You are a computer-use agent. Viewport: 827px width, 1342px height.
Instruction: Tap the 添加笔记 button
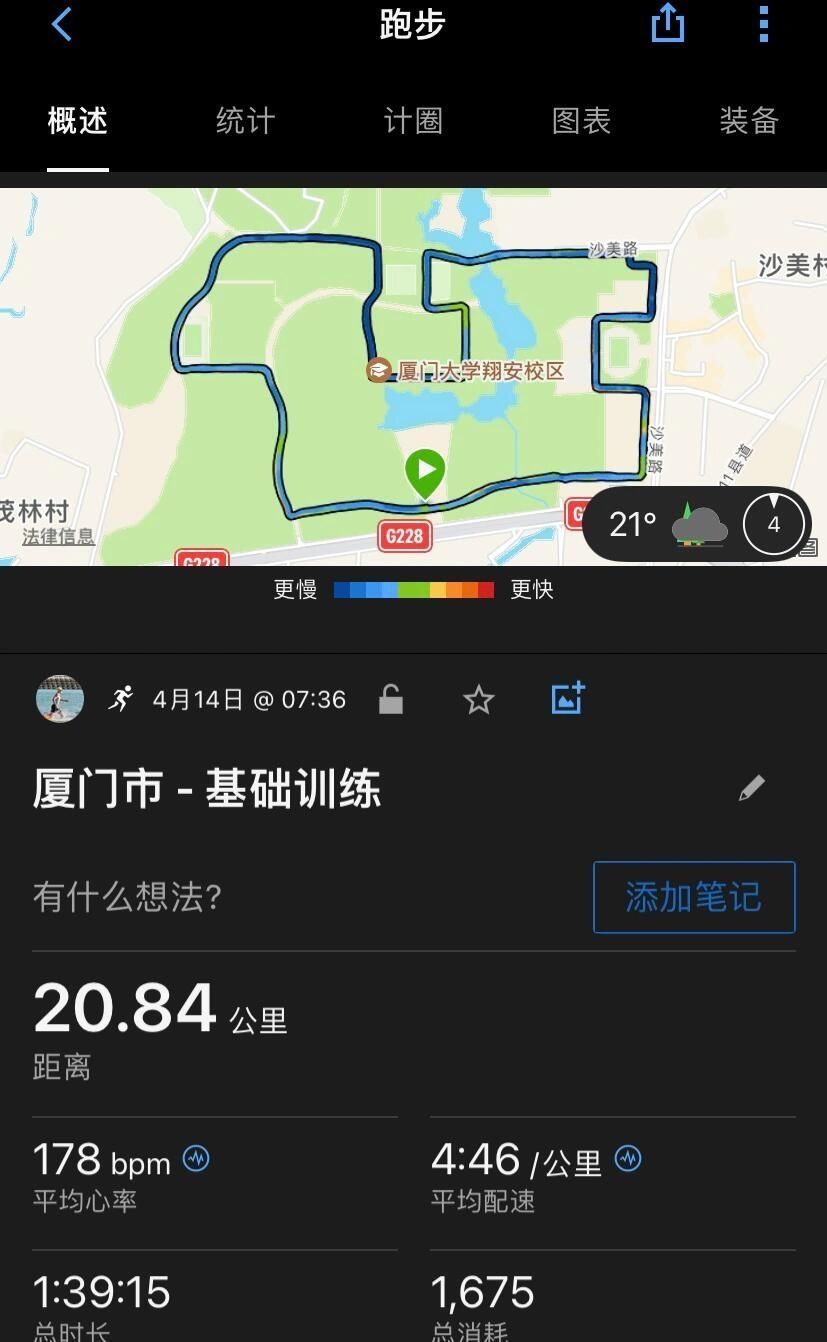[x=694, y=897]
